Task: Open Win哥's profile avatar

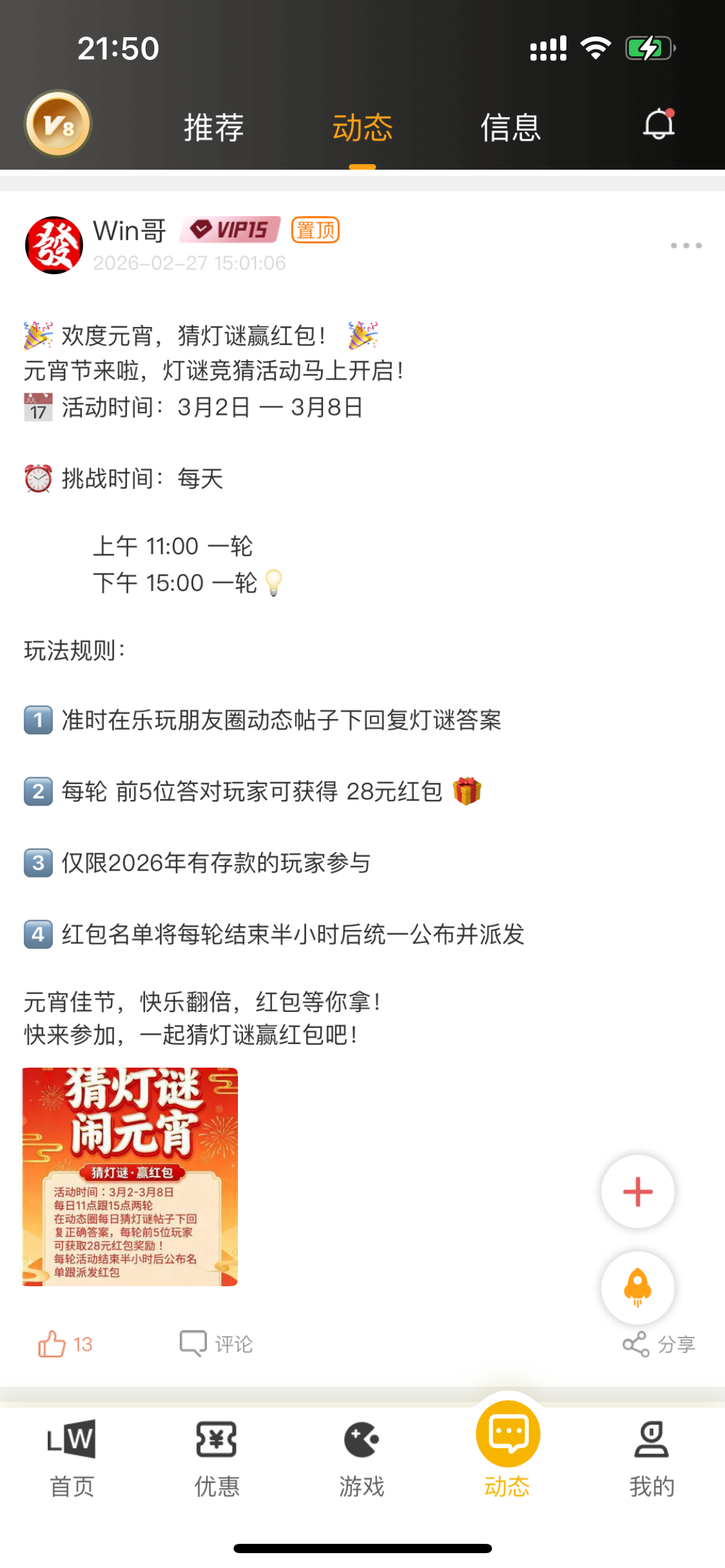Action: tap(54, 245)
